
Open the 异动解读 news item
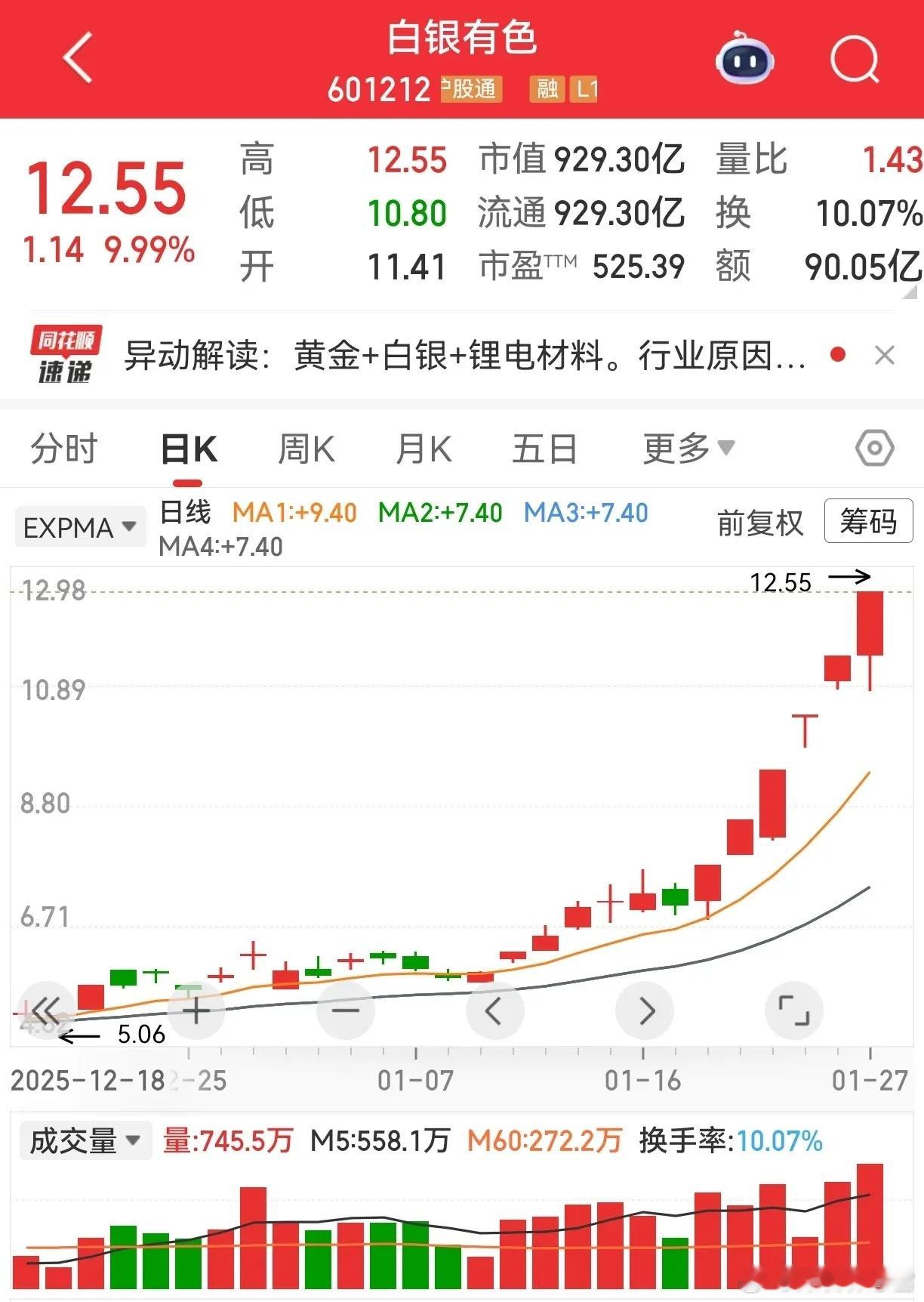click(x=464, y=355)
